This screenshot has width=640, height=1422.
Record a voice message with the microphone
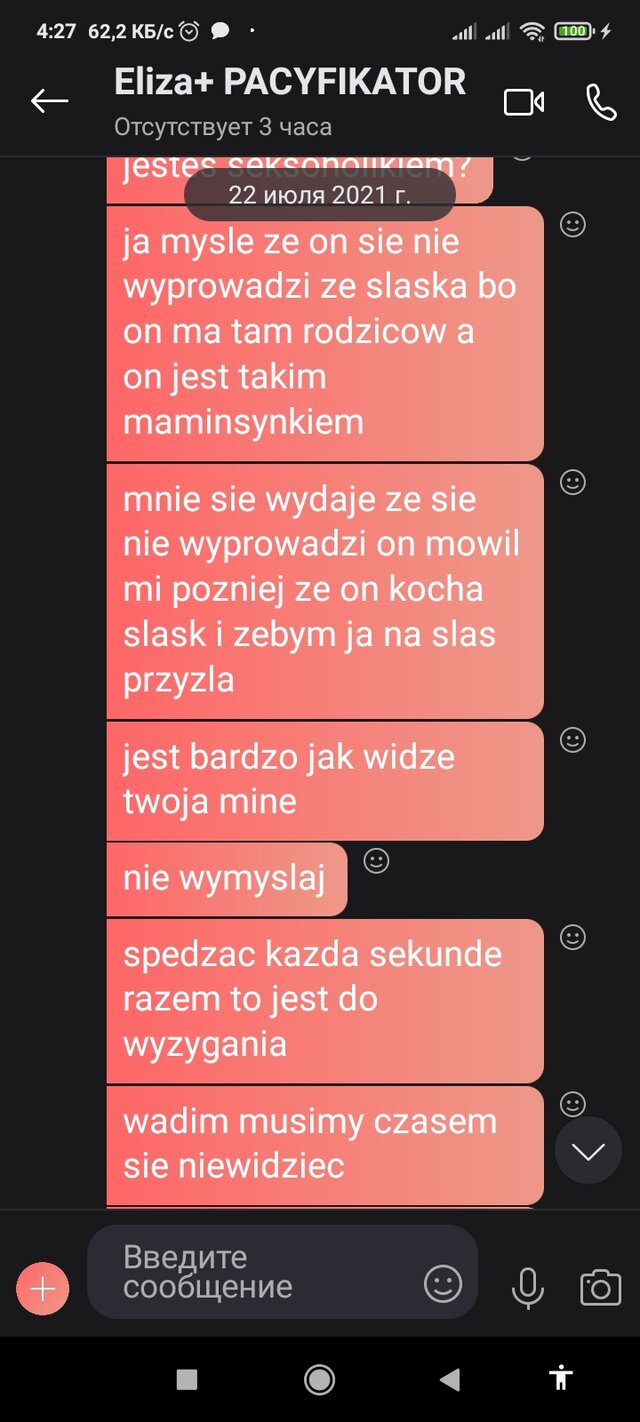point(527,1287)
